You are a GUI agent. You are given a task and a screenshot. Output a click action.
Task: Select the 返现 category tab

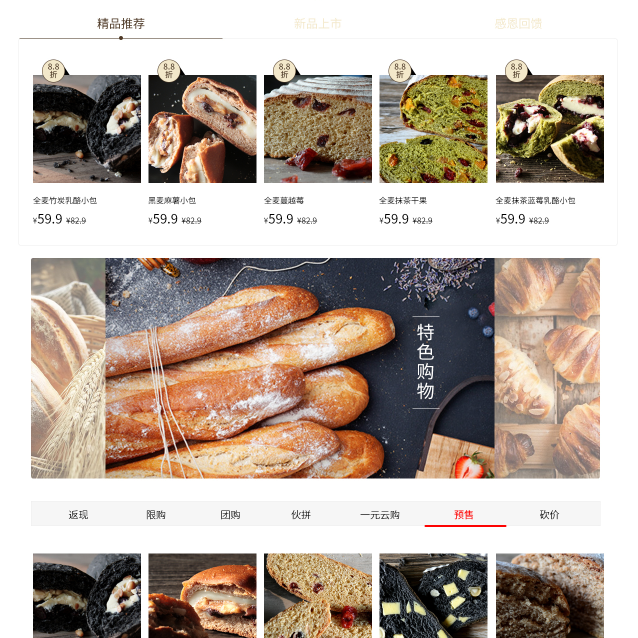pos(78,514)
